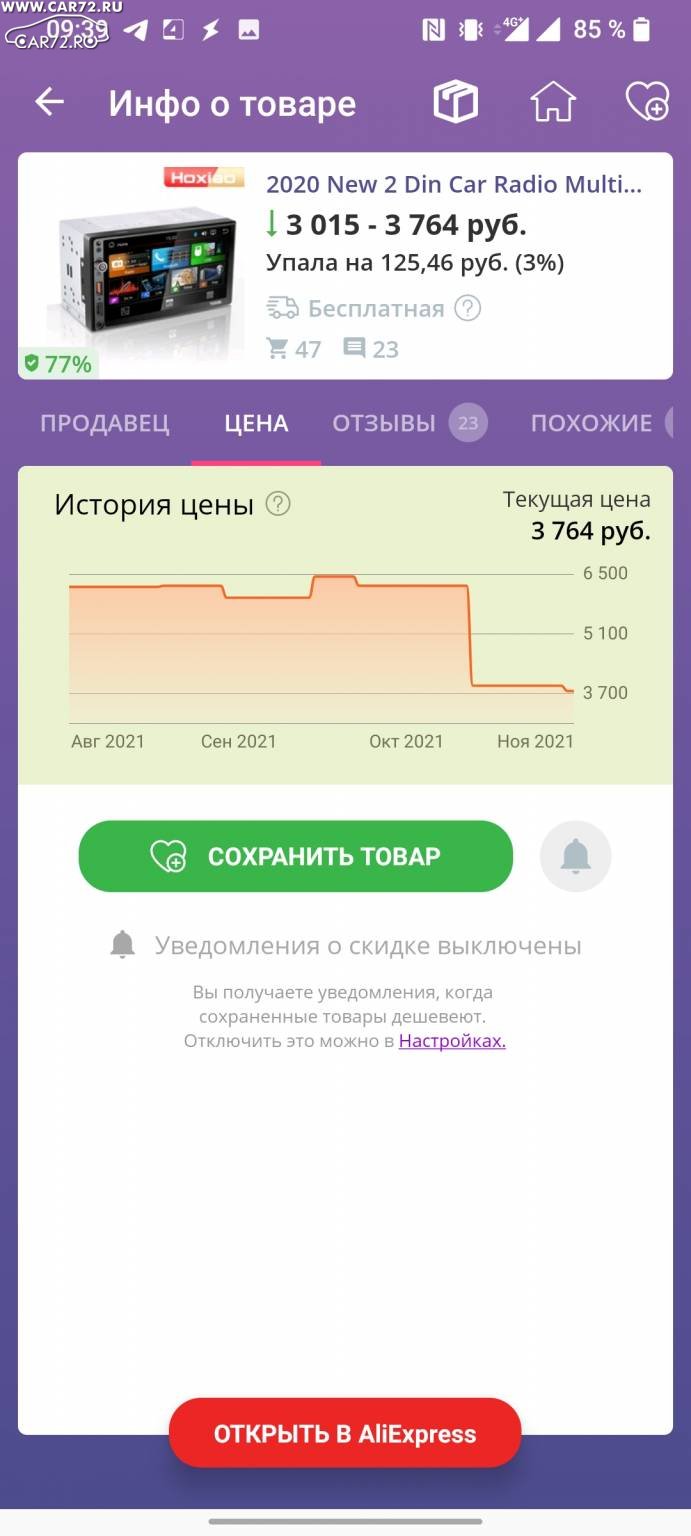Go to the home screen icon

553,102
